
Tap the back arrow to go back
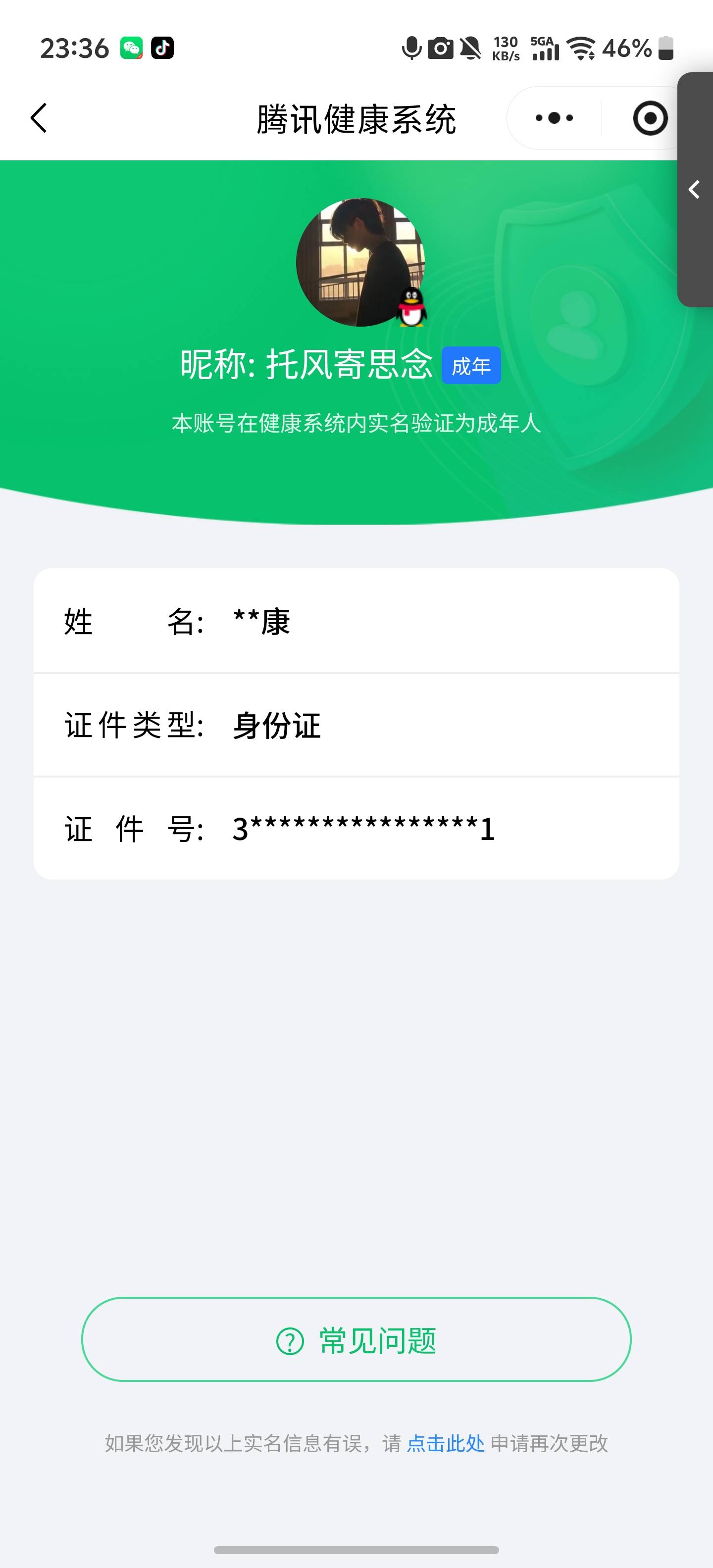point(38,117)
